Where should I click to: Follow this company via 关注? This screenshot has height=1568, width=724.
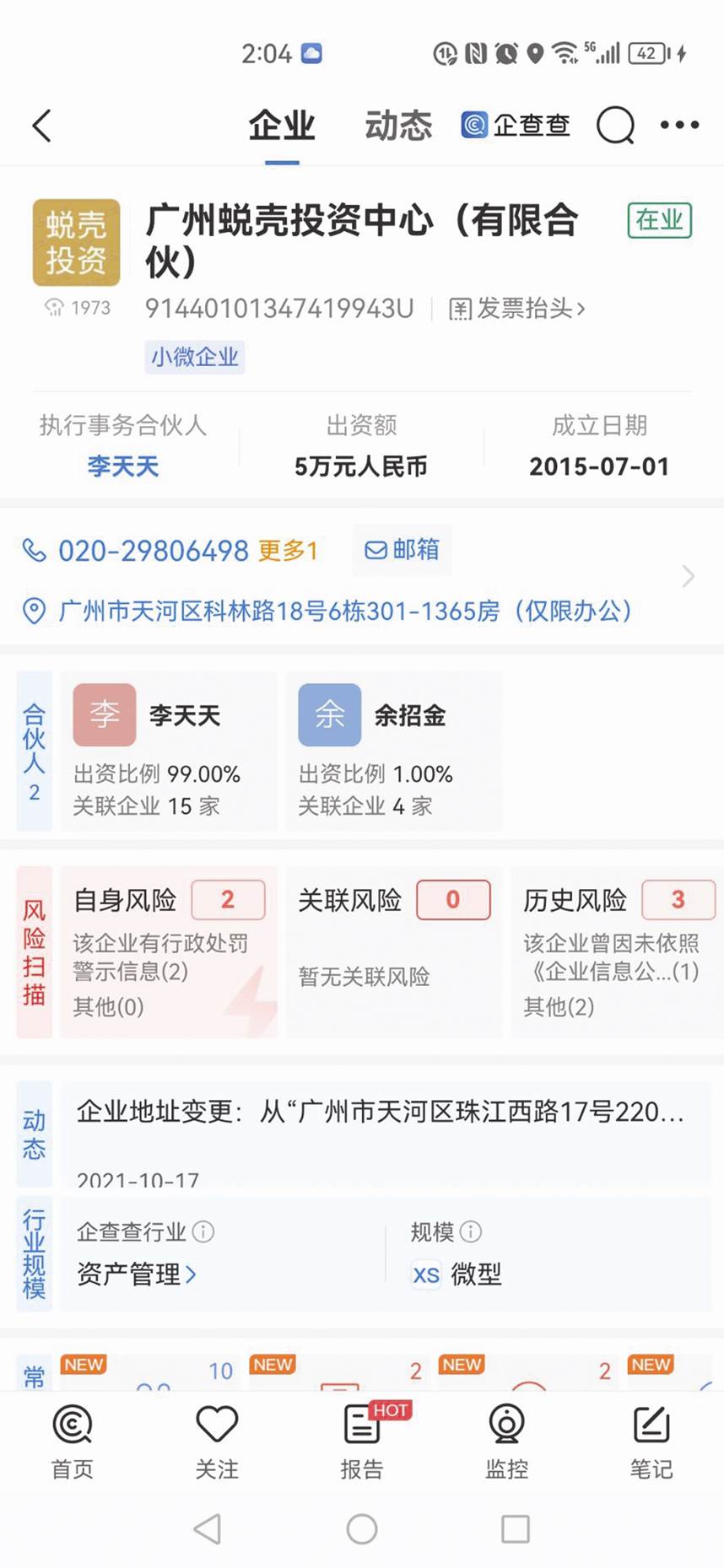coord(217,1443)
